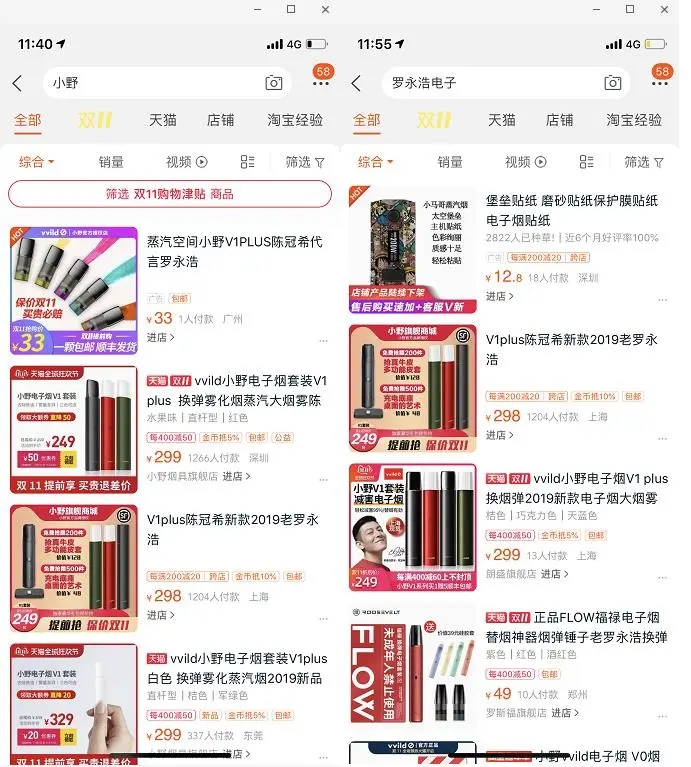
Task: Sort 小野 results by 销量
Action: click(x=111, y=162)
